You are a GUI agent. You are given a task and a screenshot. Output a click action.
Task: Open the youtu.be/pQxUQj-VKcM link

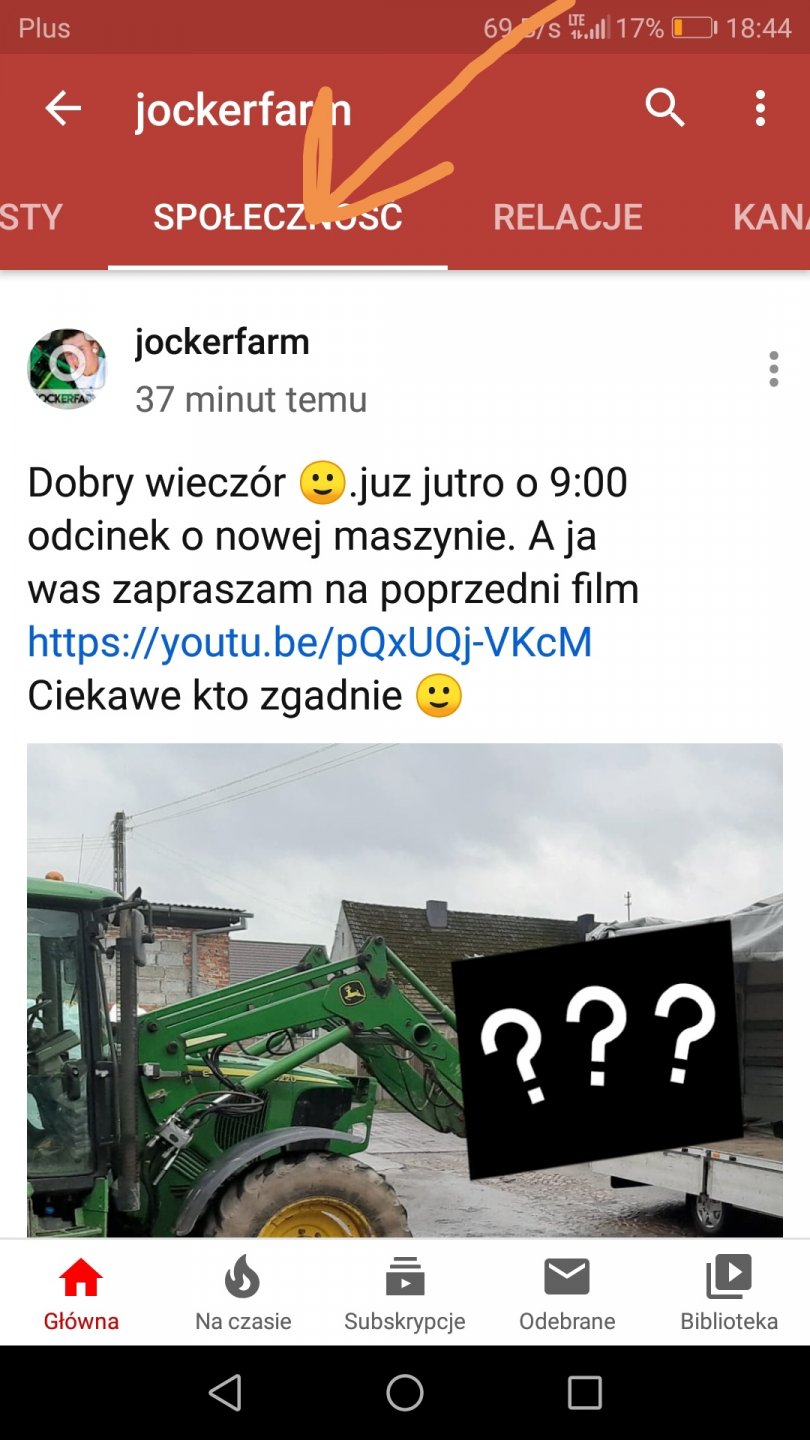(310, 643)
